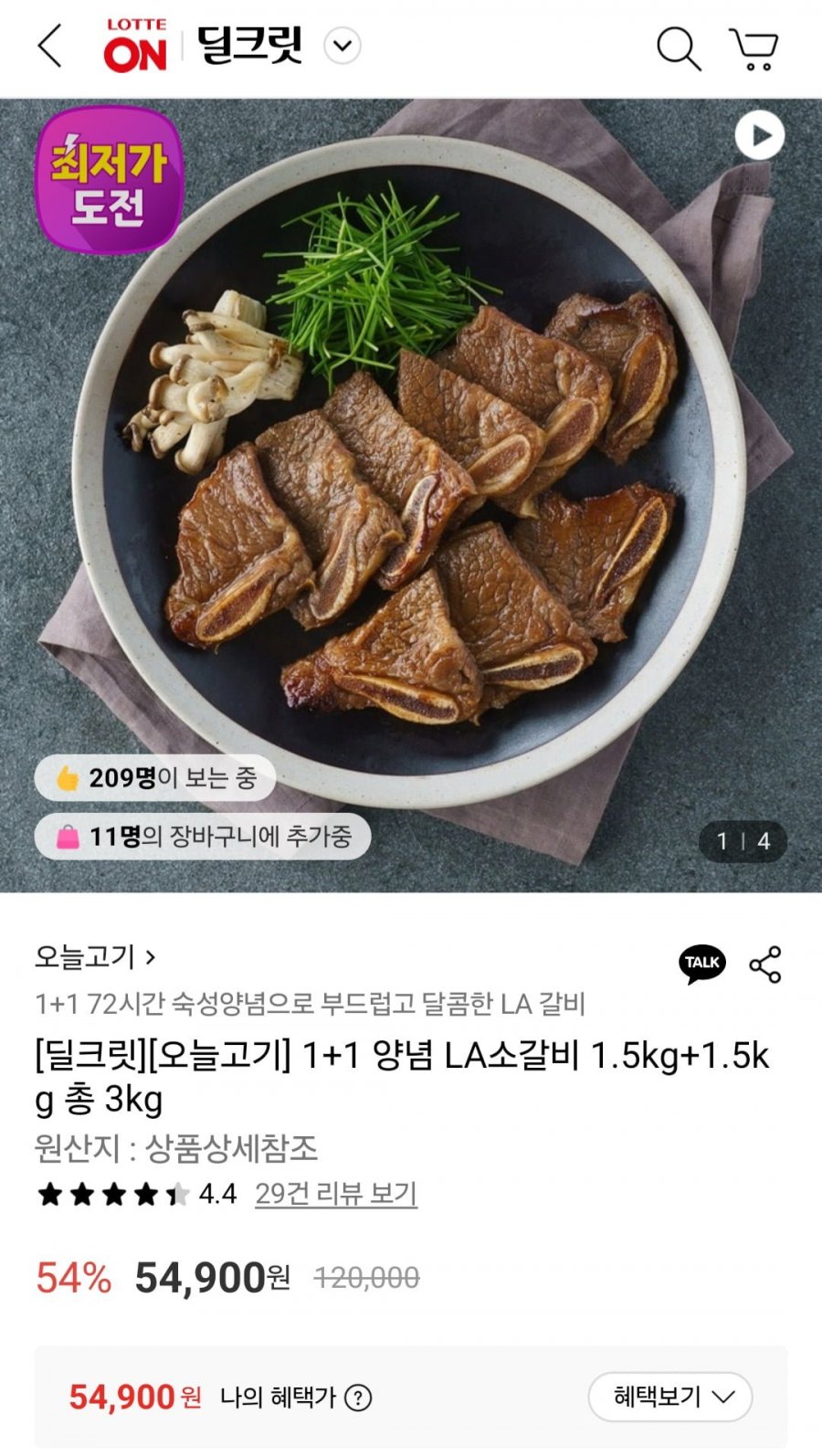Show info about 나의 혜택가

359,1398
